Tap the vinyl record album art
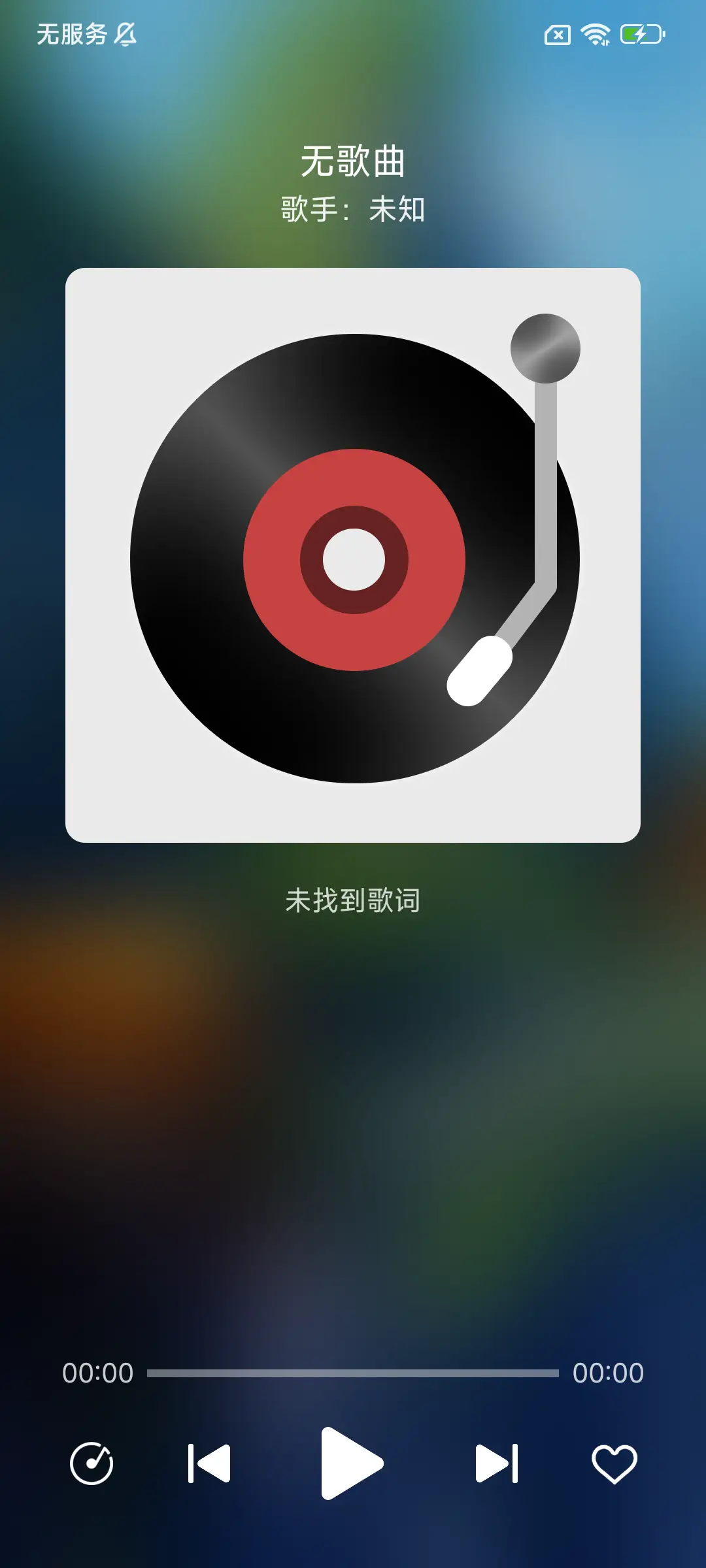706x1568 pixels. tap(353, 555)
